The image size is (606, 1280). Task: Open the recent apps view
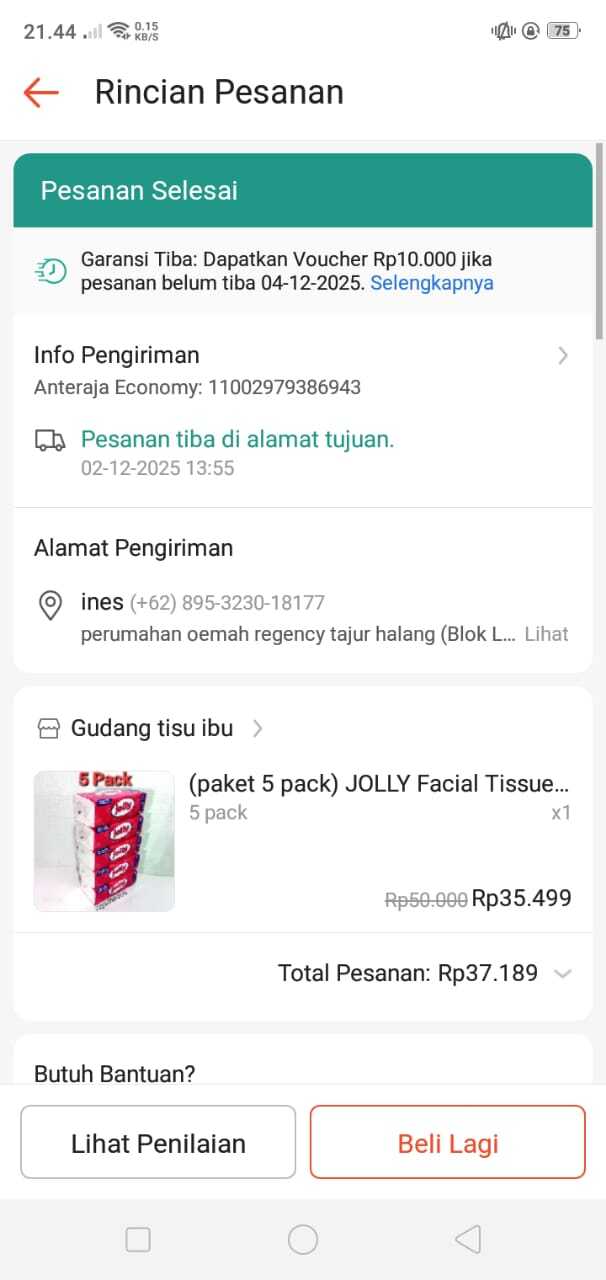[138, 1240]
